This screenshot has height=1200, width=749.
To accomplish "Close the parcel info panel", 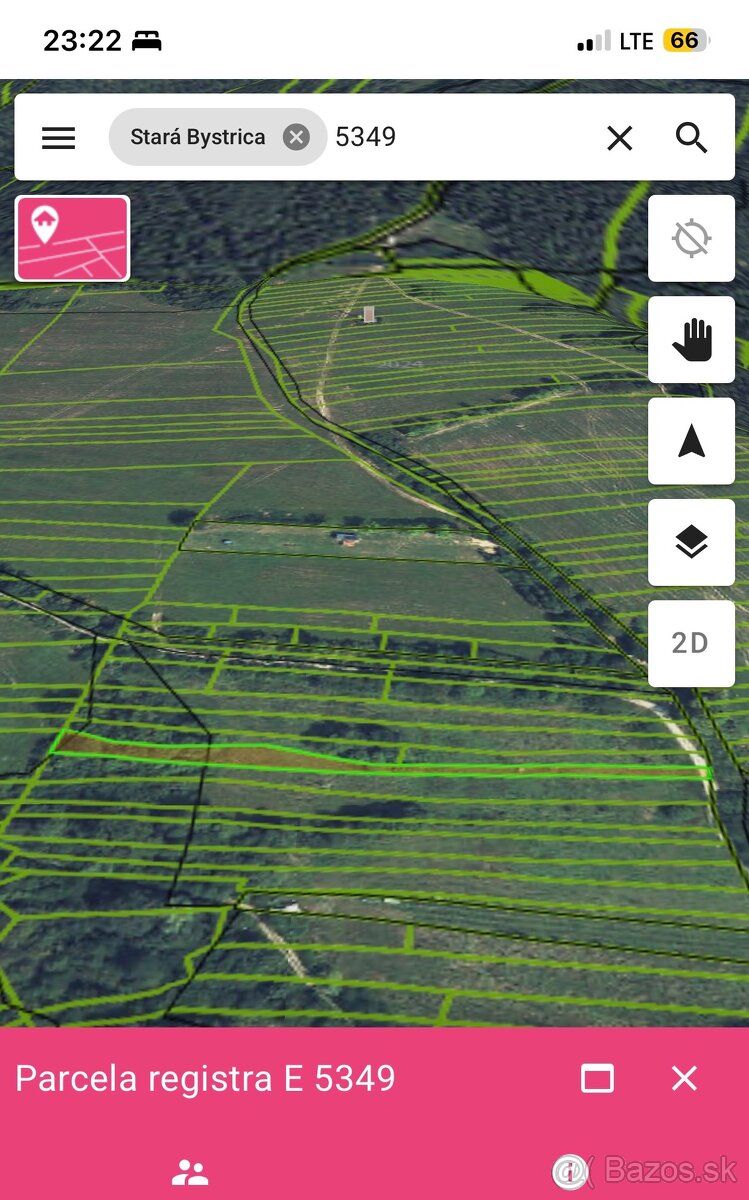I will tap(684, 1078).
